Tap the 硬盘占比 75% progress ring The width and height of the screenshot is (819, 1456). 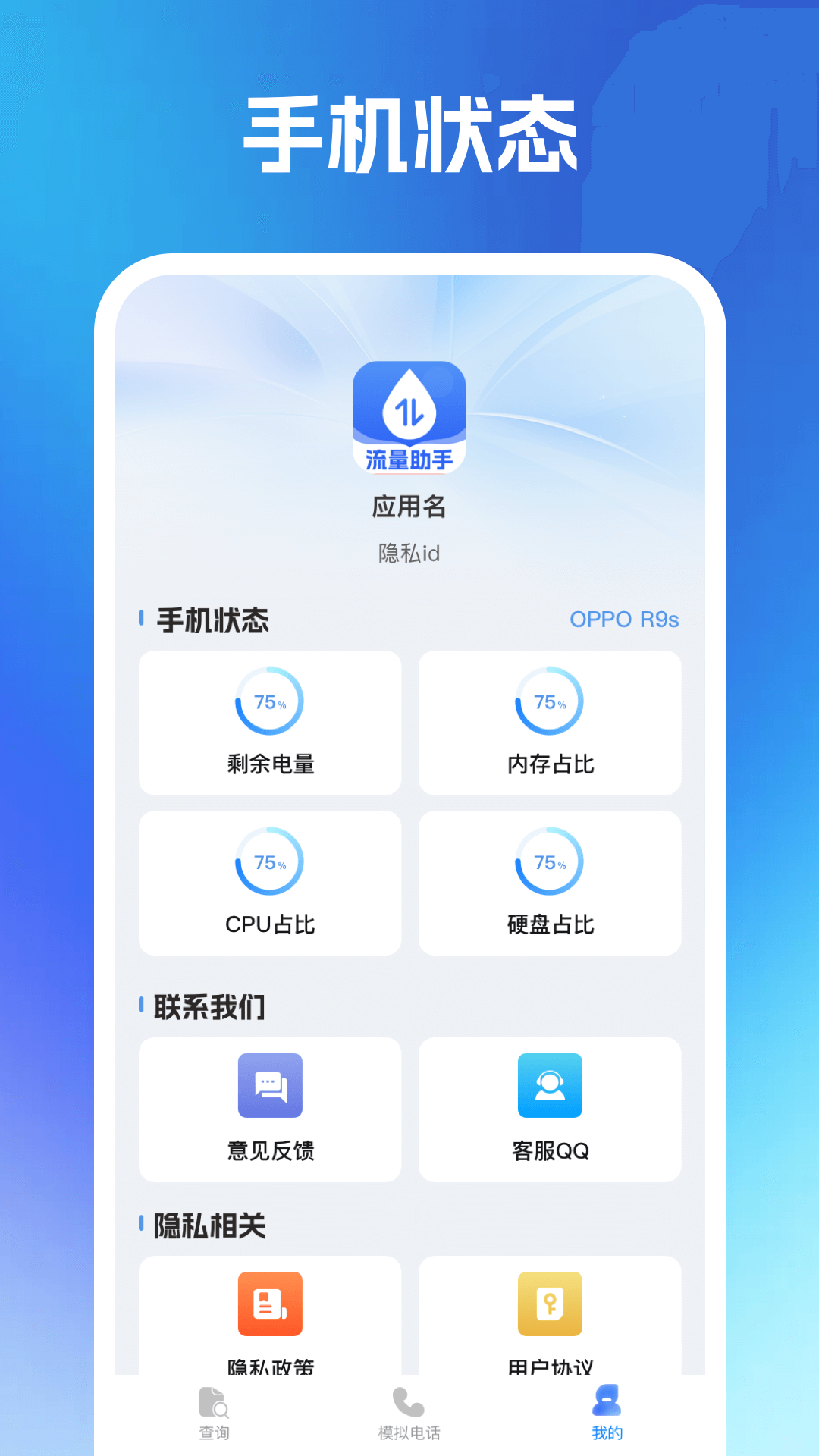(x=549, y=861)
